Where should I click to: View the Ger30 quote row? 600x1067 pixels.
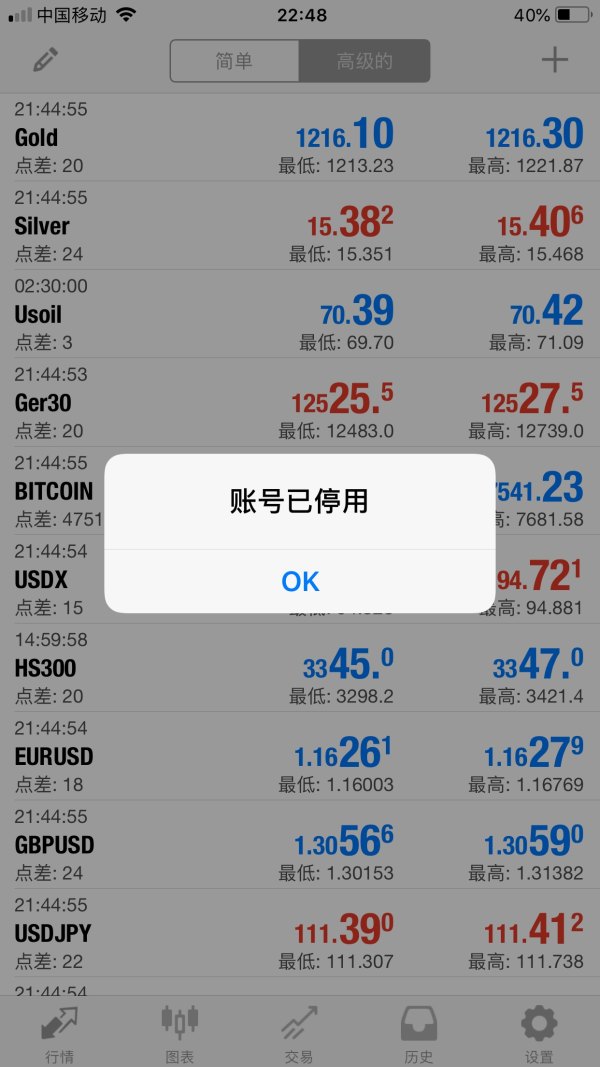coord(300,402)
